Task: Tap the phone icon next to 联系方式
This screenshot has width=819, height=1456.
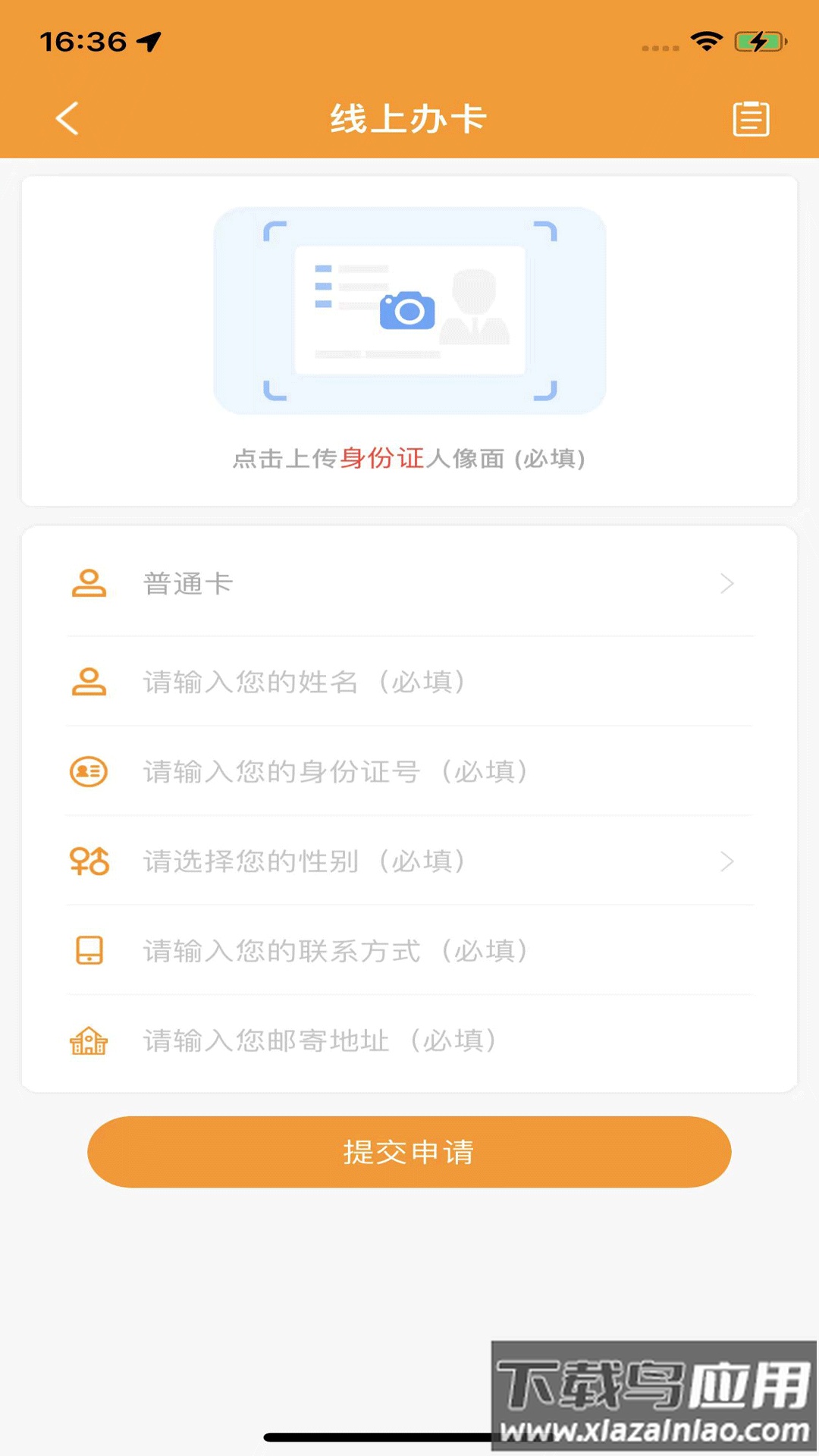Action: 89,950
